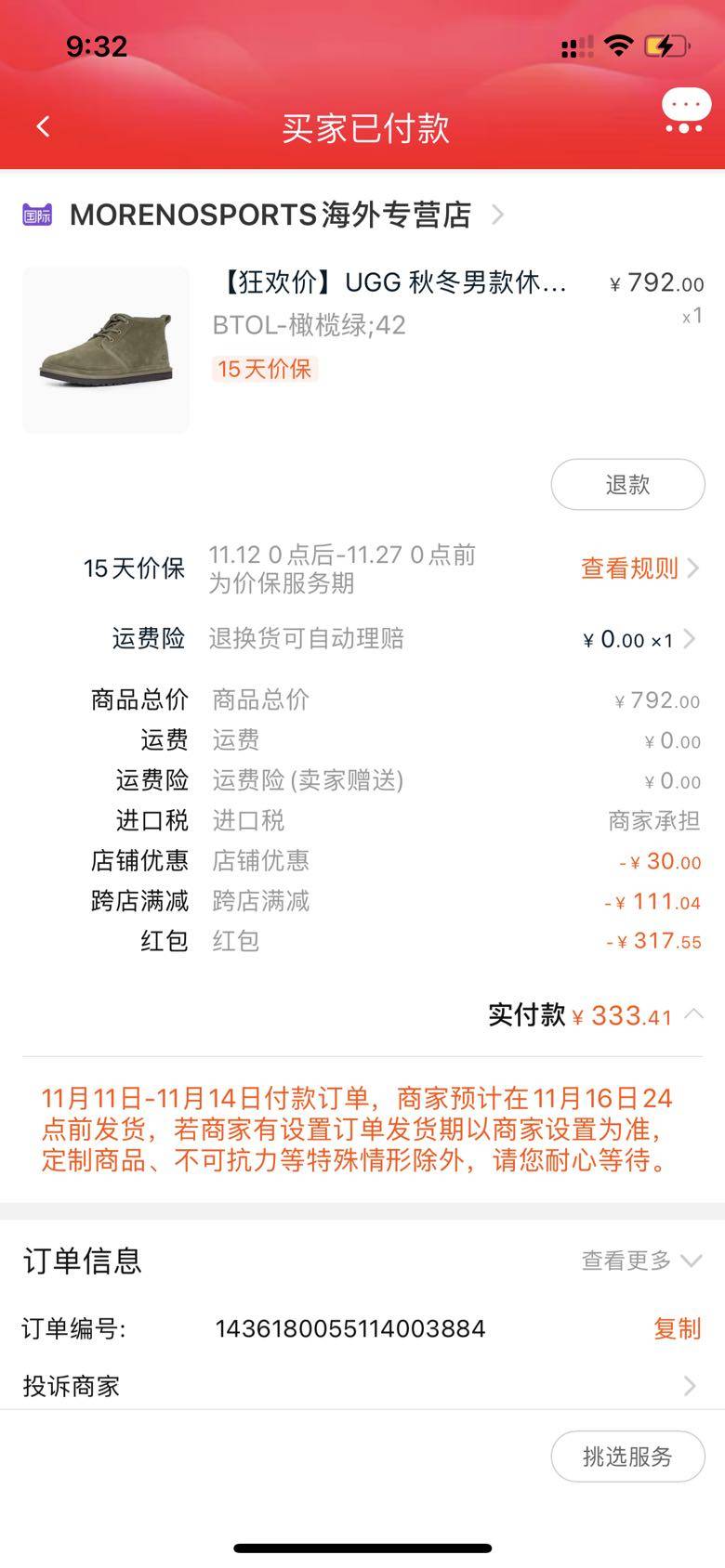Screen dimensions: 725x1568
Task: Open the UGG shoe product thumbnail
Action: (x=106, y=350)
